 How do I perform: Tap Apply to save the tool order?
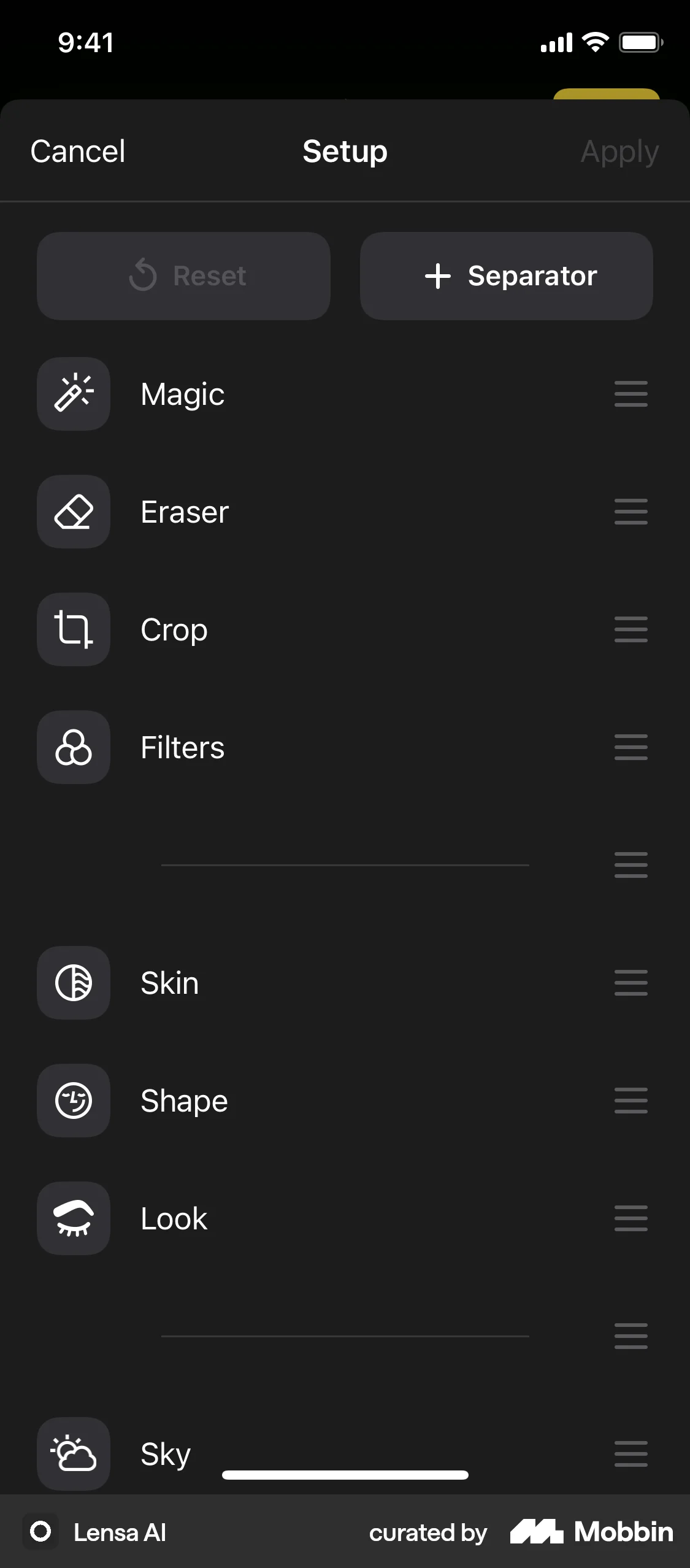tap(619, 151)
